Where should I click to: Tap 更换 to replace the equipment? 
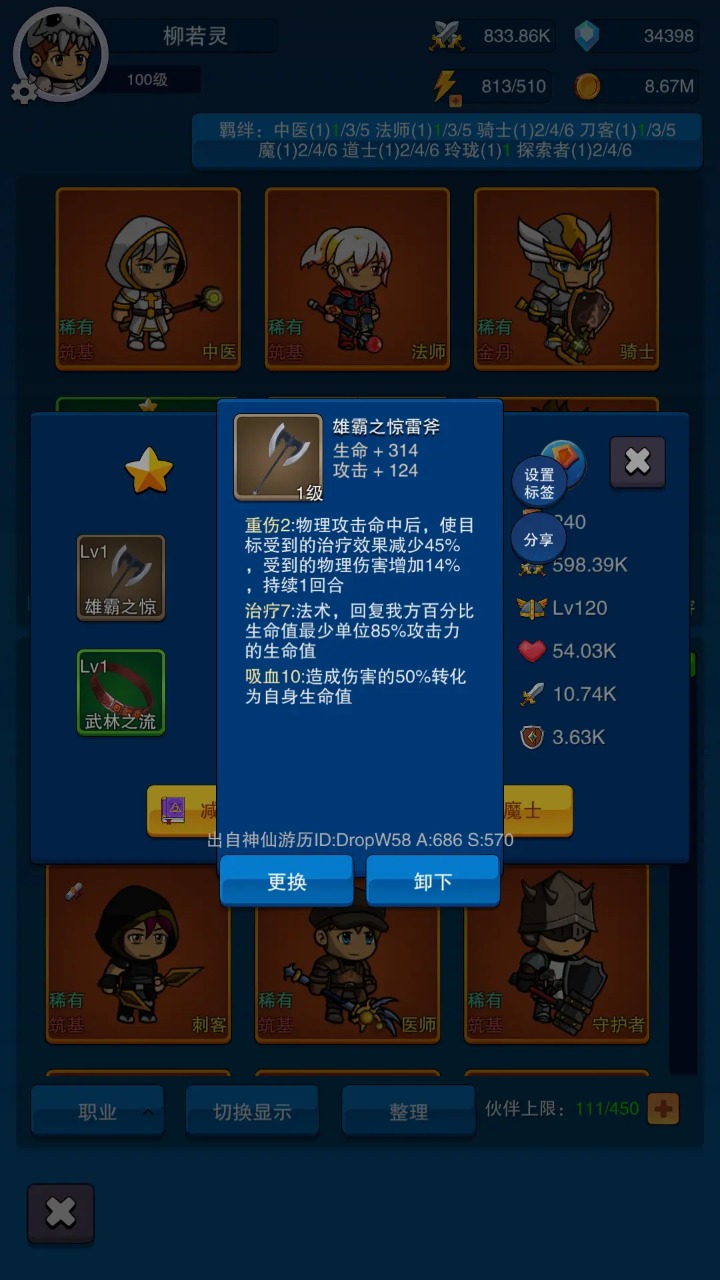coord(286,881)
